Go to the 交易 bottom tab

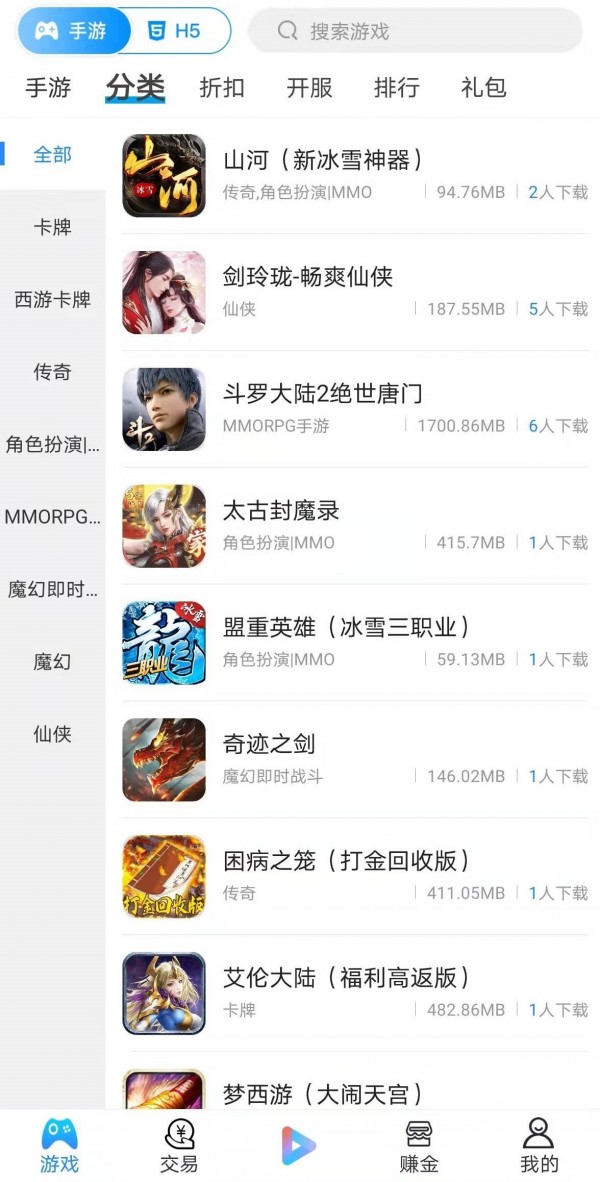point(179,1146)
